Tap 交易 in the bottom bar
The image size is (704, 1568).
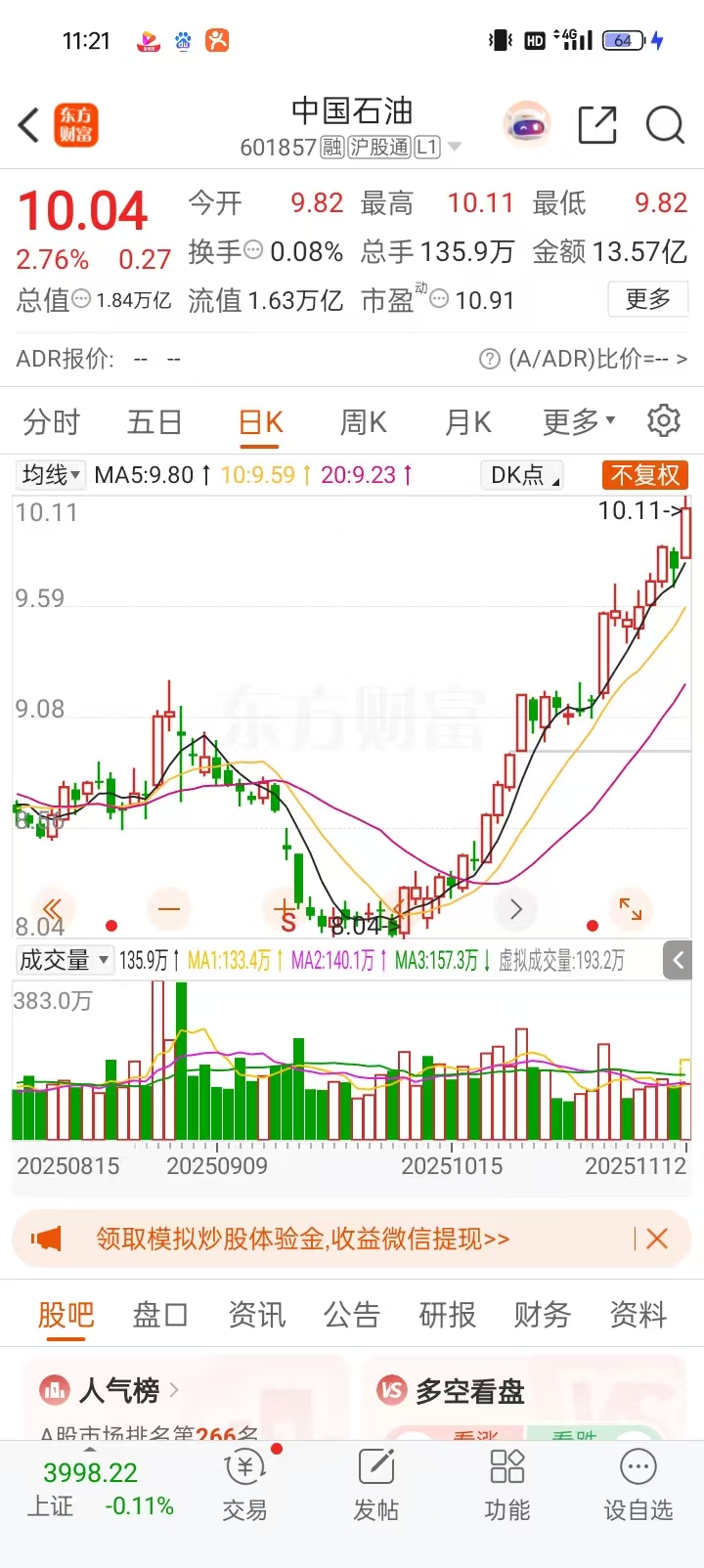tap(244, 1486)
